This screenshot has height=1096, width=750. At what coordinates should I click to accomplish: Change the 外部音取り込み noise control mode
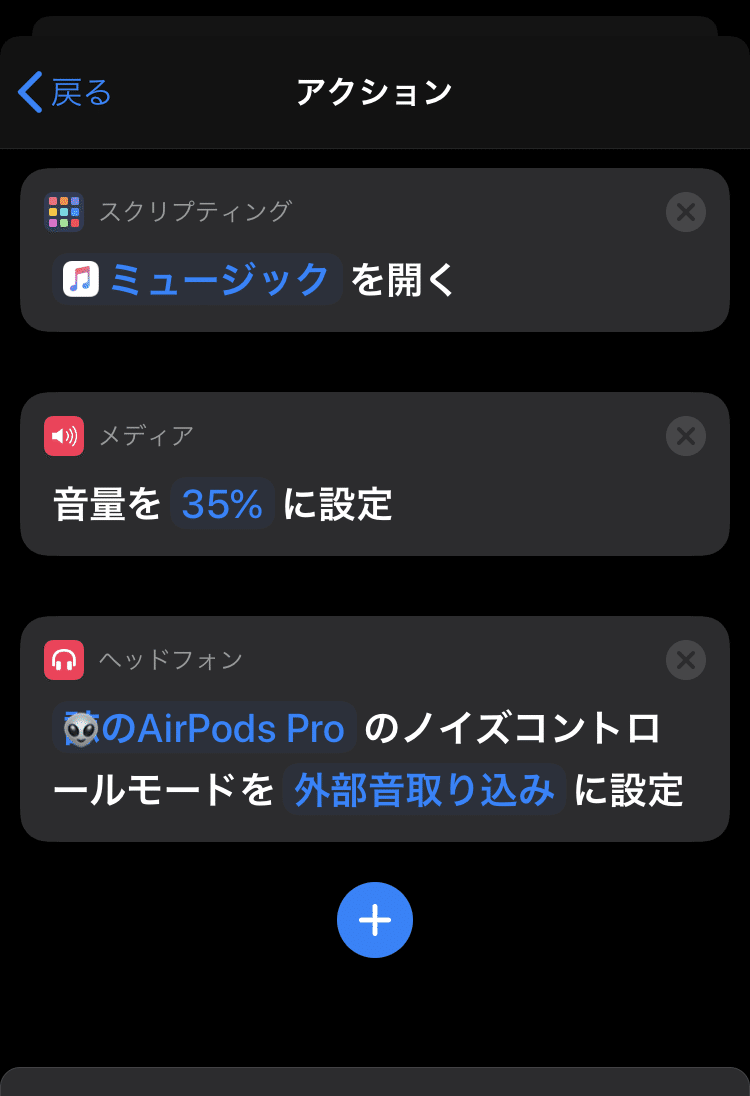pyautogui.click(x=423, y=789)
